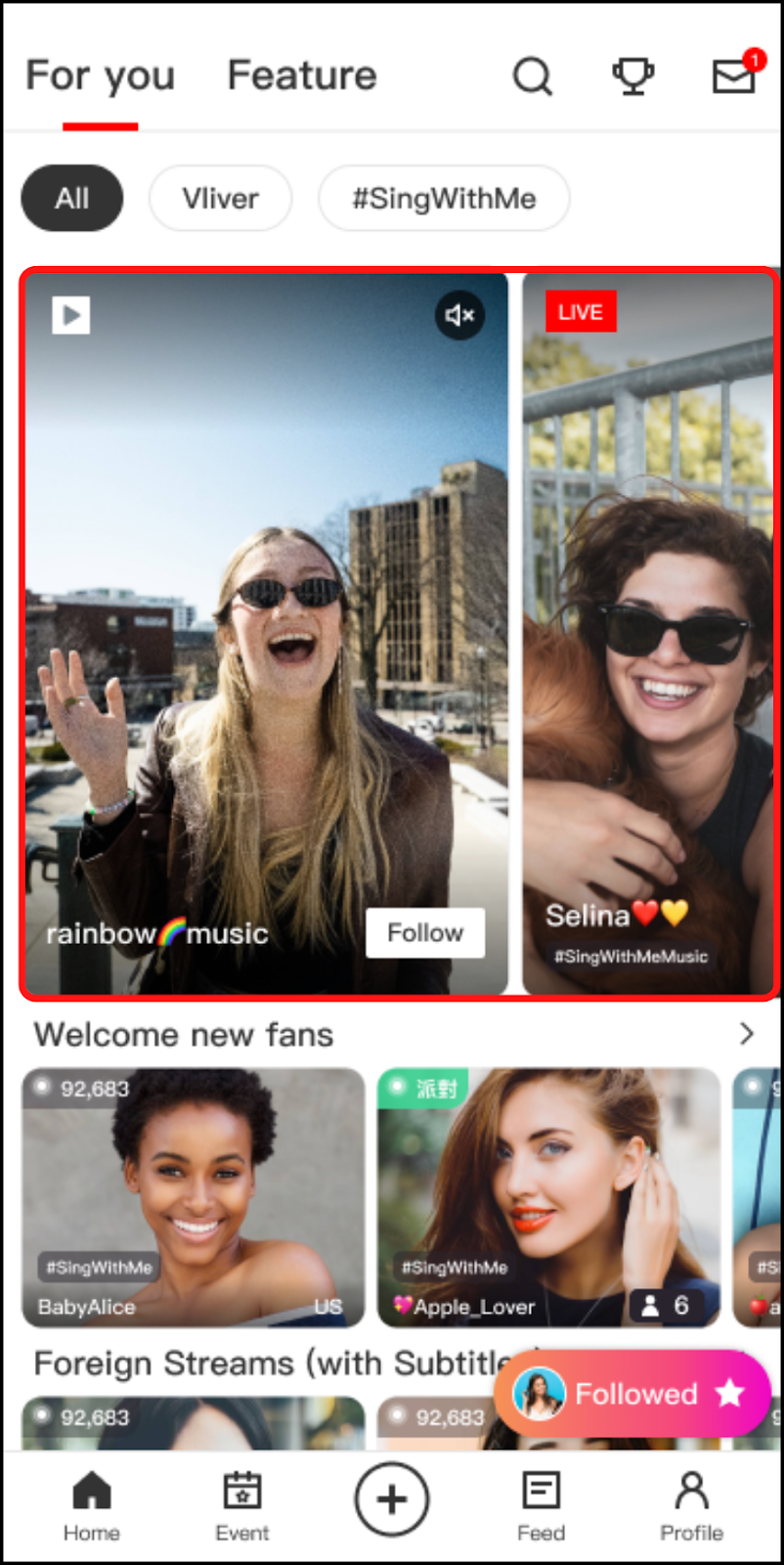Open the Profile tab
Viewport: 784px width, 1565px height.
(x=691, y=1506)
